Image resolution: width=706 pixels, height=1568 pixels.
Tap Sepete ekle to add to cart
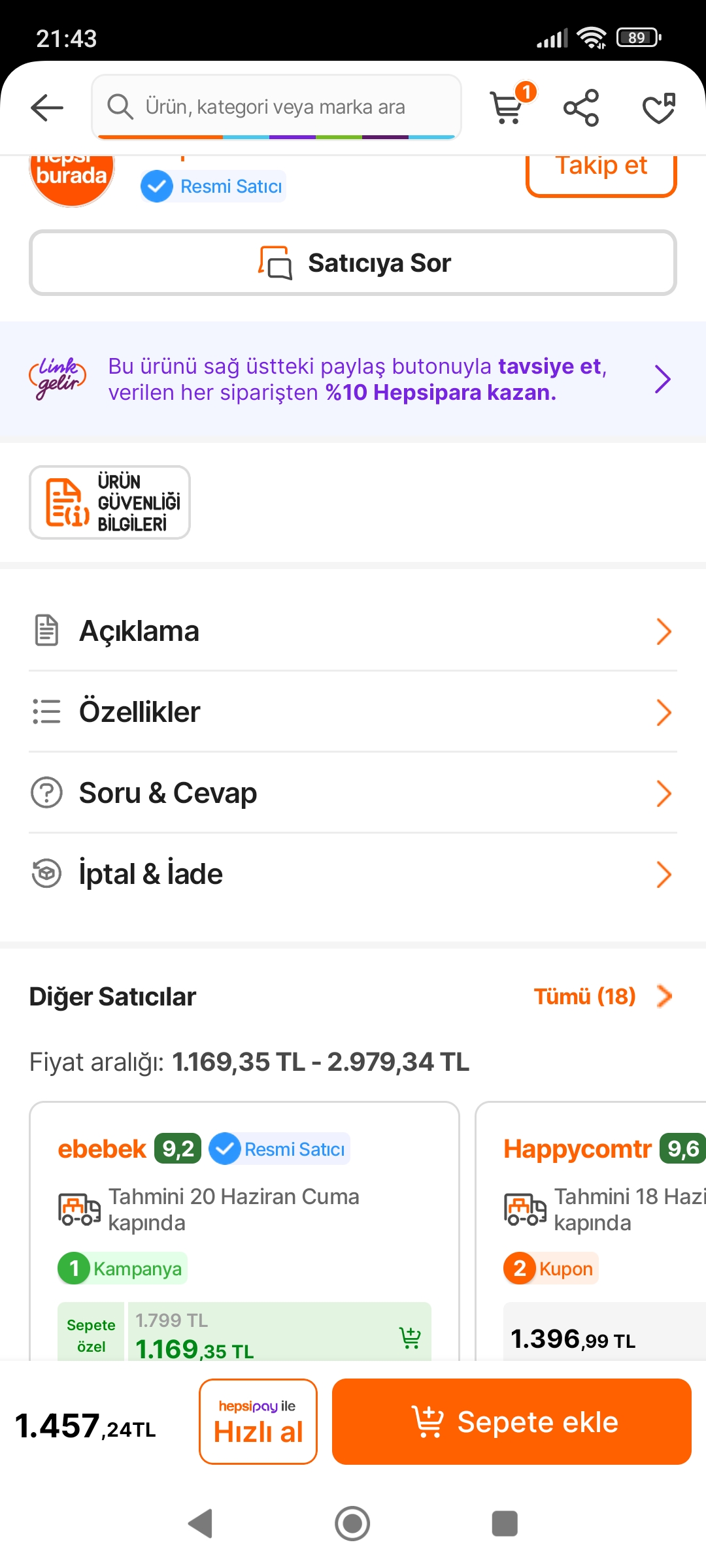coord(512,1422)
